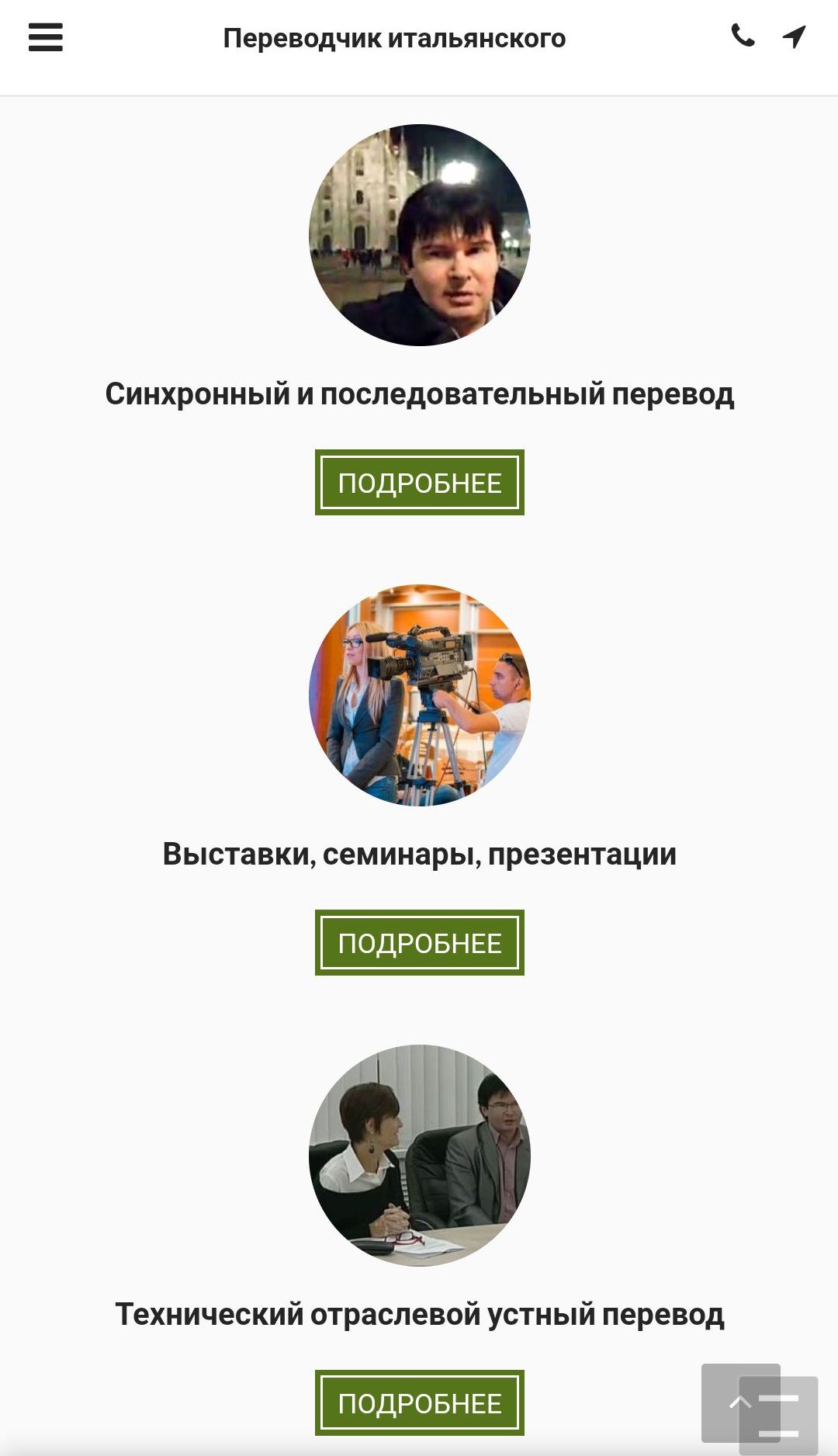Open the location arrow icon
This screenshot has height=1456, width=838.
point(794,36)
